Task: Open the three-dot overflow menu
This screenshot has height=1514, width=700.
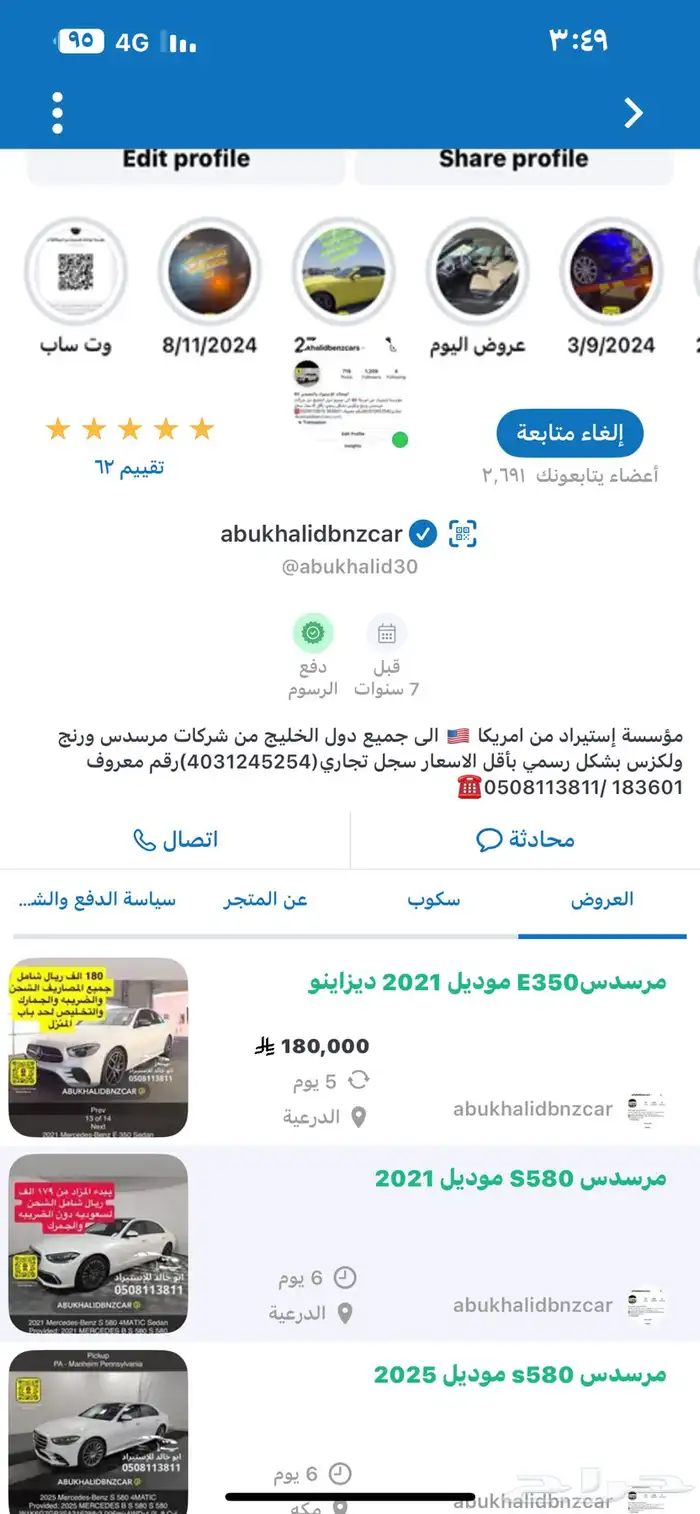Action: pos(58,113)
